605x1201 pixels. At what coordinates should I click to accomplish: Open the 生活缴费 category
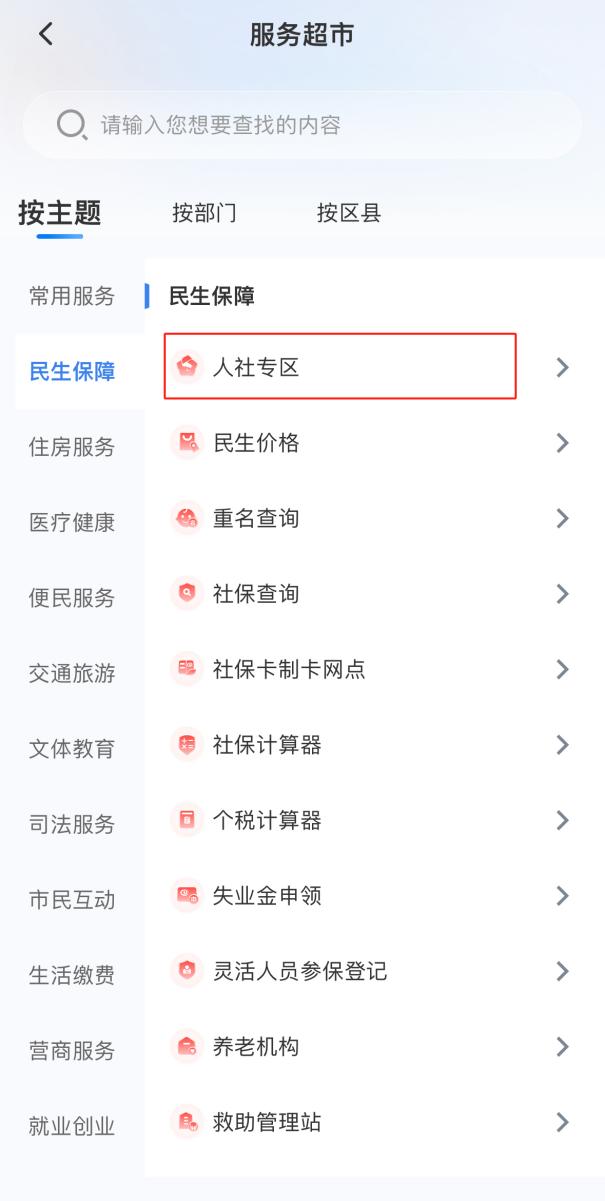pyautogui.click(x=72, y=975)
